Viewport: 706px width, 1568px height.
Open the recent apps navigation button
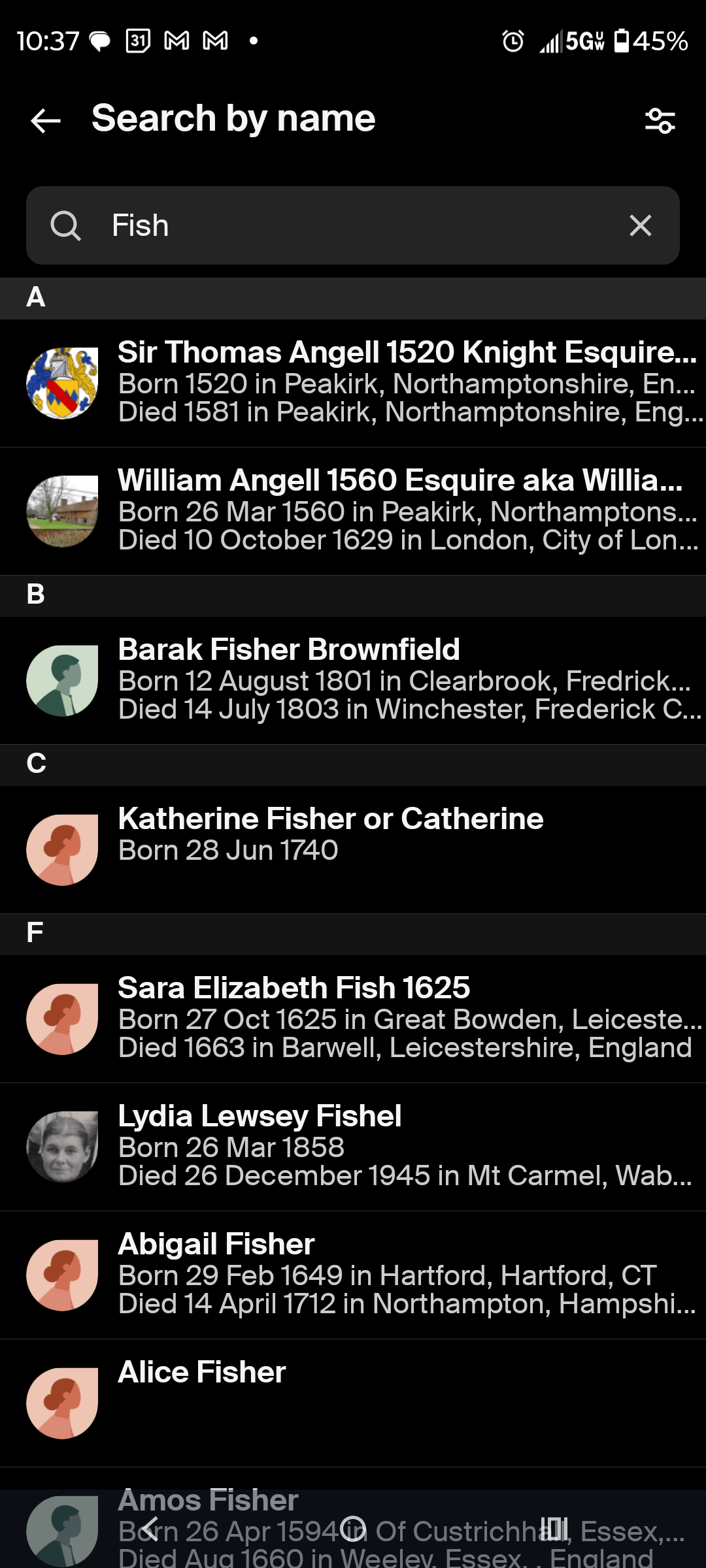pos(554,1527)
